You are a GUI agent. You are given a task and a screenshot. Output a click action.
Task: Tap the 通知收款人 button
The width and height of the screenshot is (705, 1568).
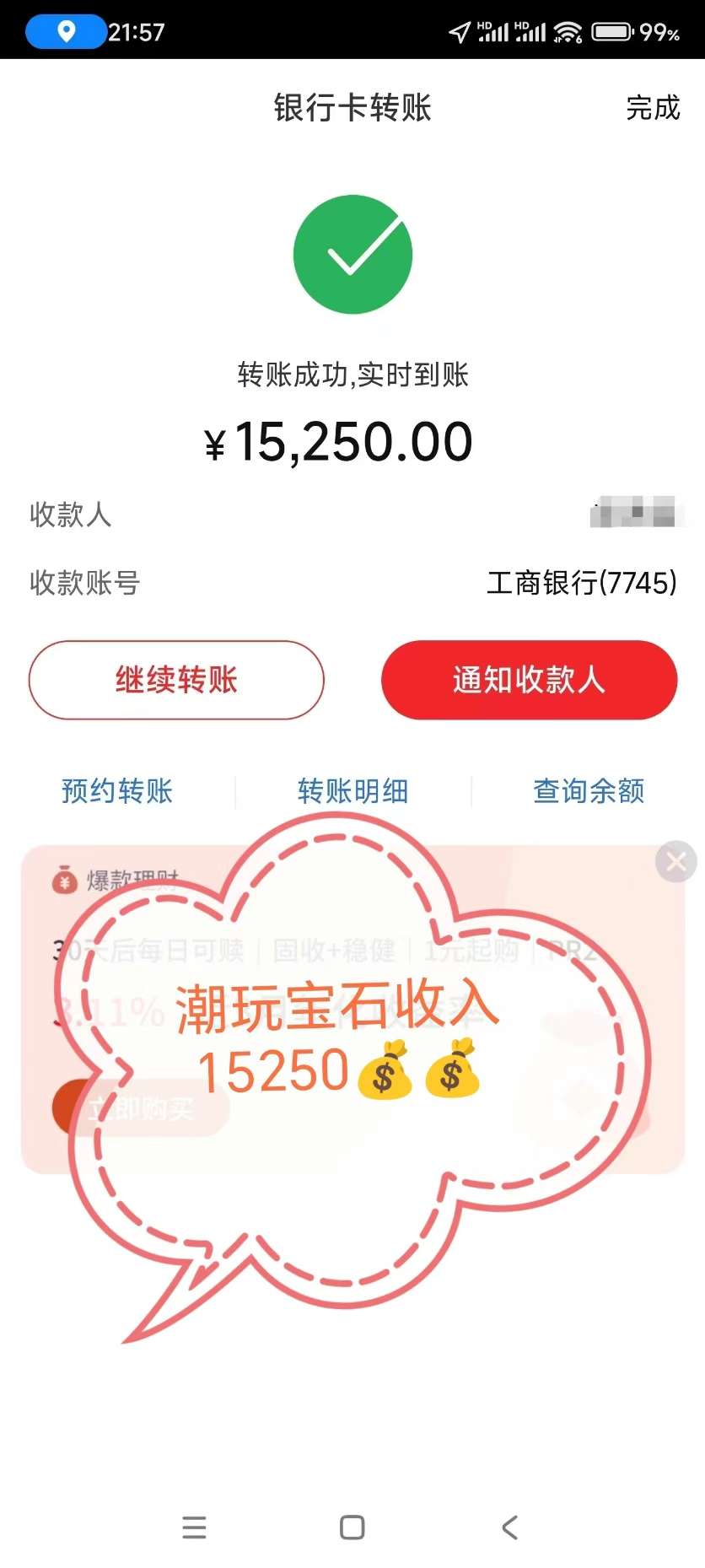[x=529, y=680]
